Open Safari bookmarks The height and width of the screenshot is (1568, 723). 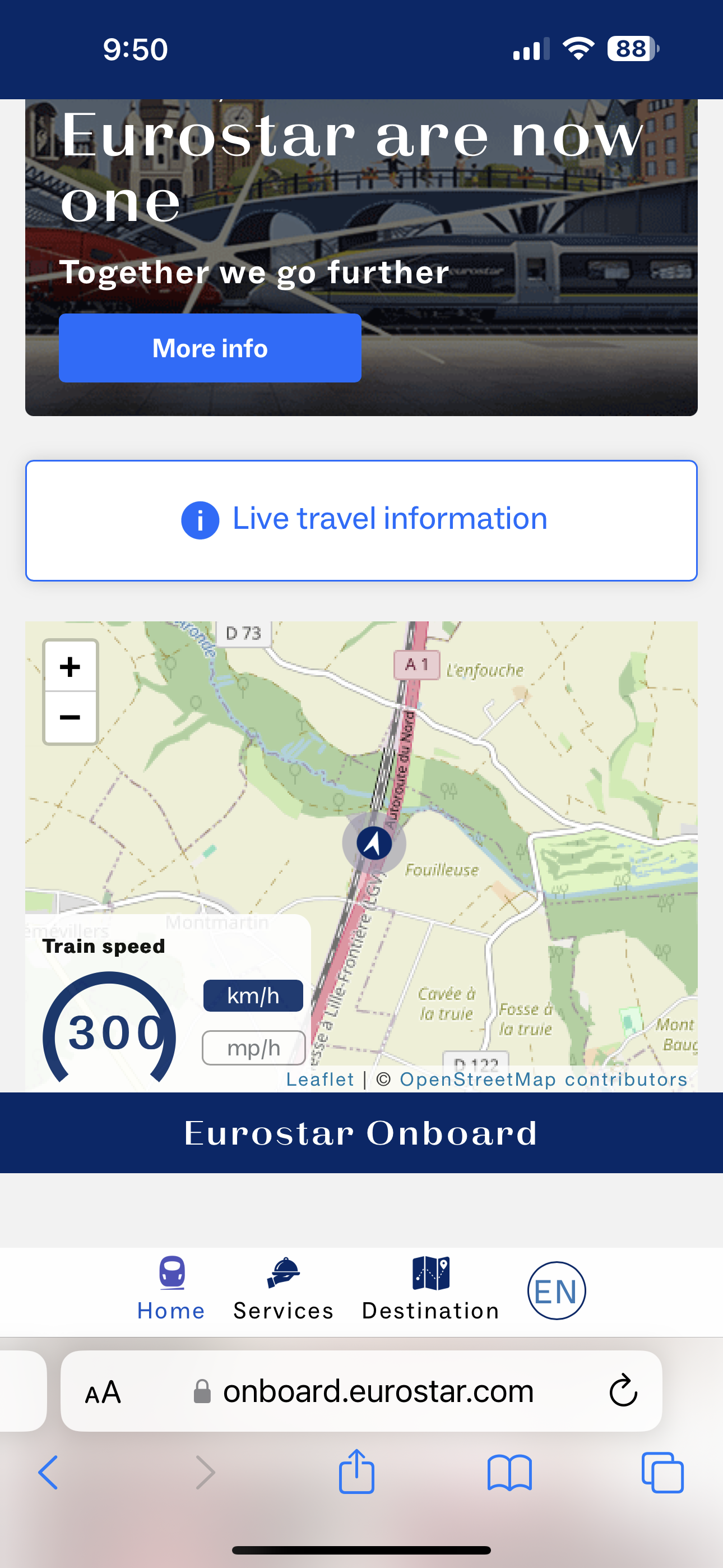coord(509,1473)
